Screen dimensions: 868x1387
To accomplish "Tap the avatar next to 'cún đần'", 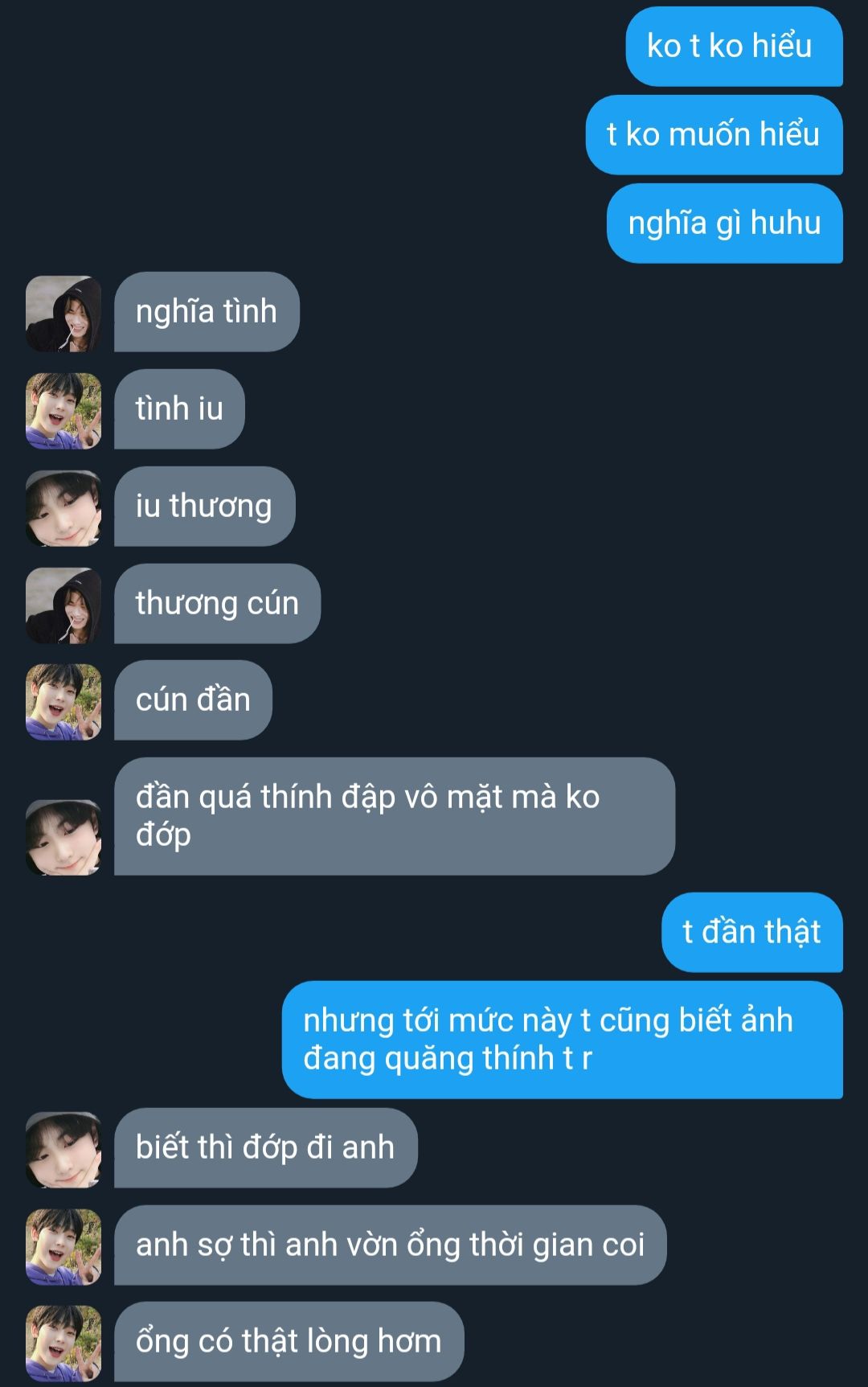I will (63, 702).
